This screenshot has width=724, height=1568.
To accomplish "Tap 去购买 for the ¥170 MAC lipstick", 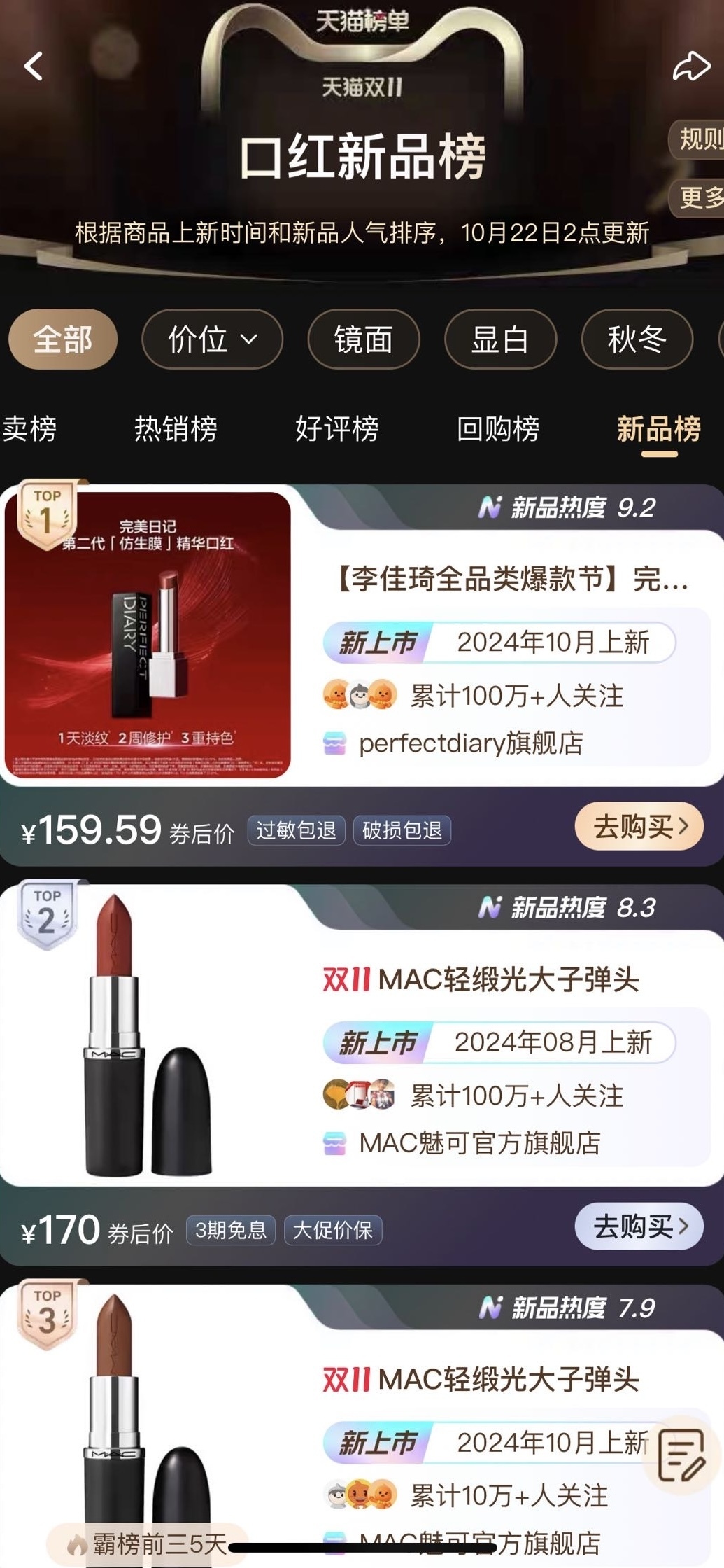I will tap(639, 1226).
